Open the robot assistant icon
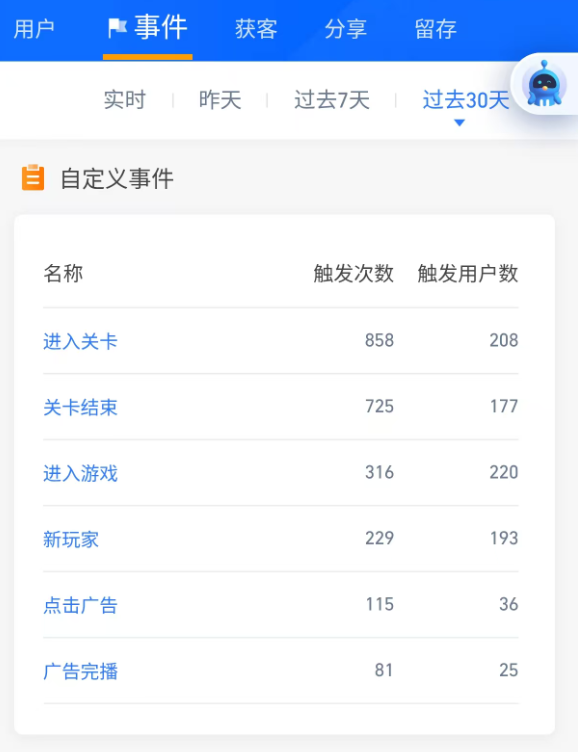This screenshot has width=578, height=752. [x=544, y=84]
